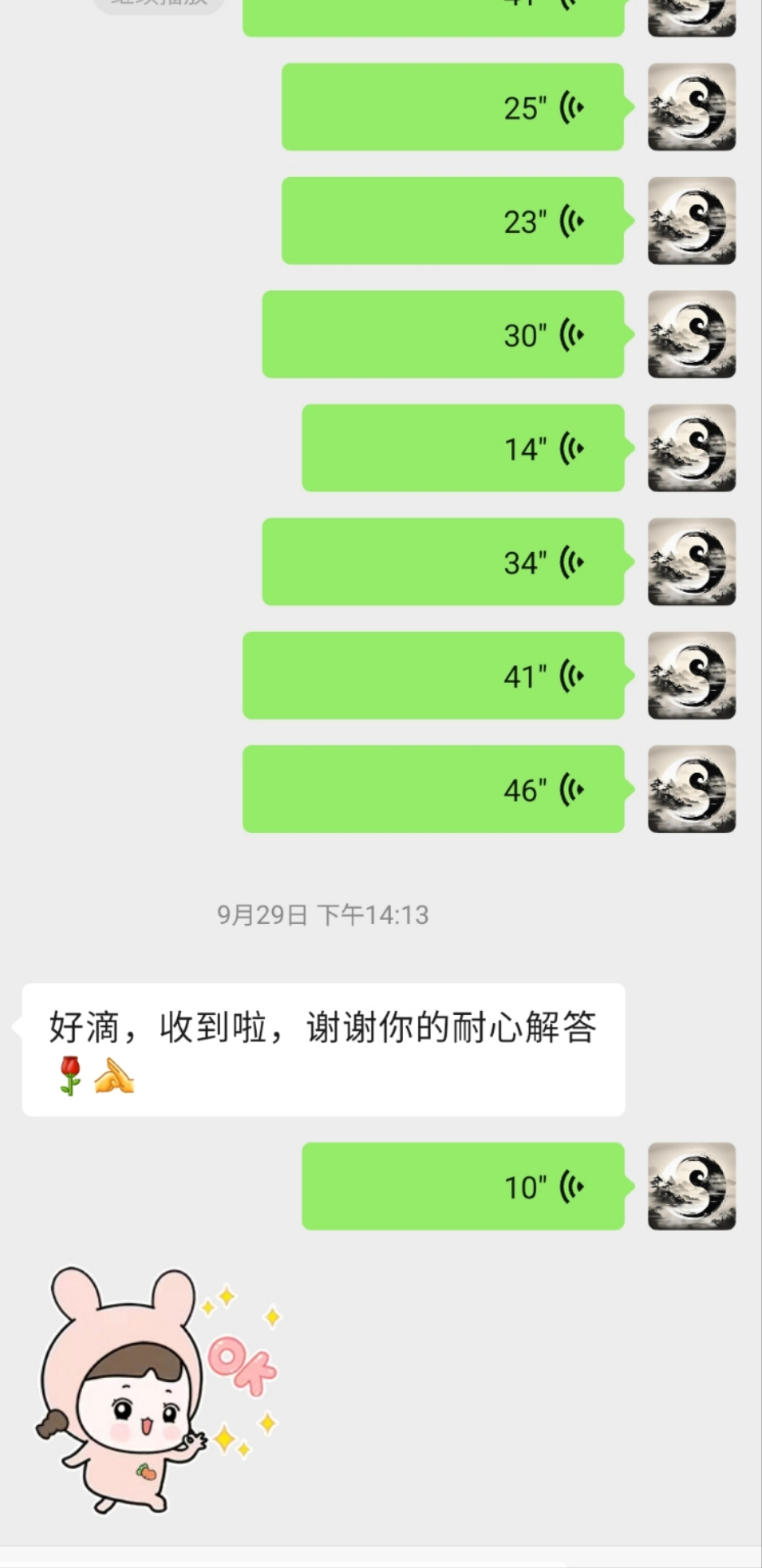Viewport: 762px width, 1568px height.
Task: Start the 34-second voice message
Action: click(443, 562)
